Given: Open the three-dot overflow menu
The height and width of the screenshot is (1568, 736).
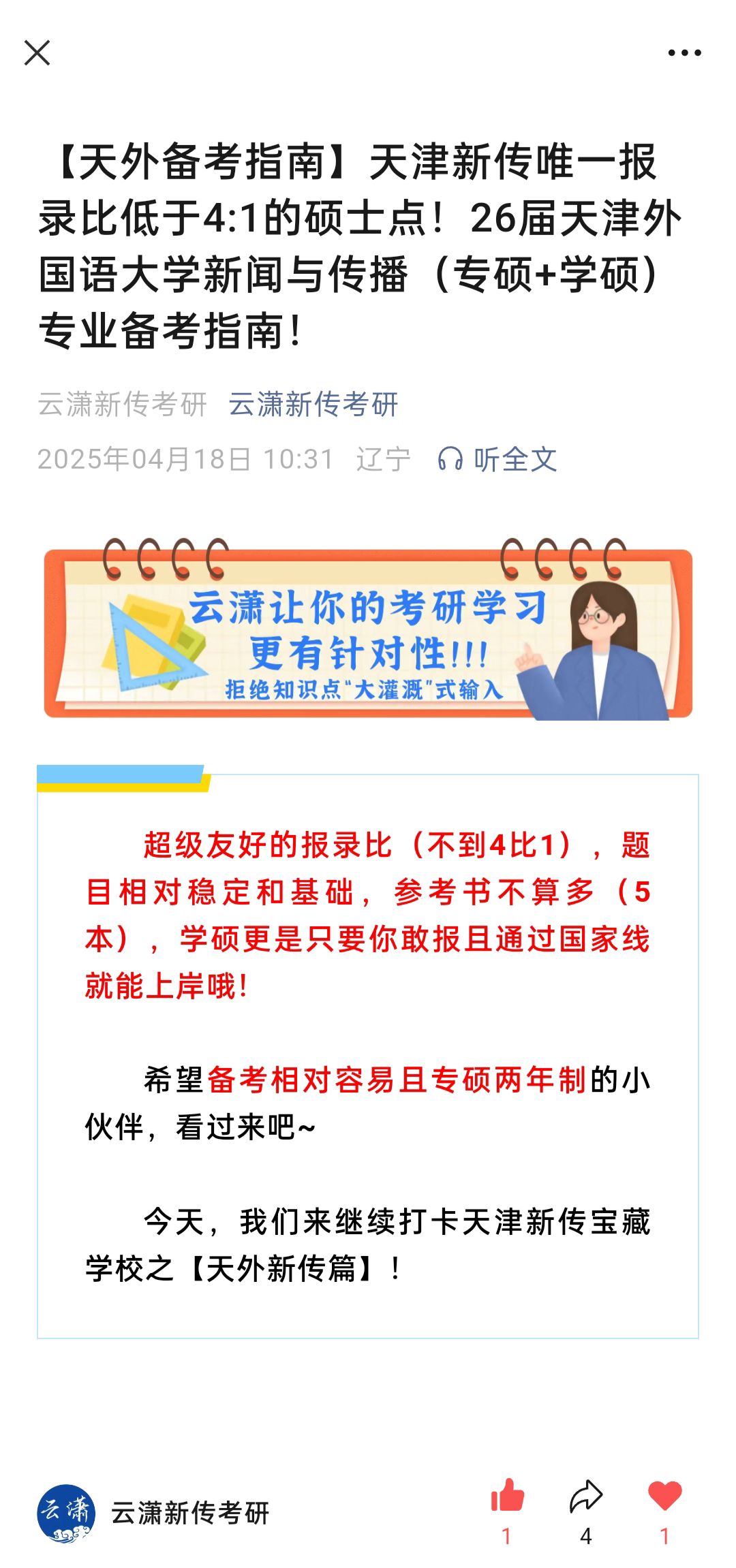Looking at the screenshot, I should coord(684,52).
